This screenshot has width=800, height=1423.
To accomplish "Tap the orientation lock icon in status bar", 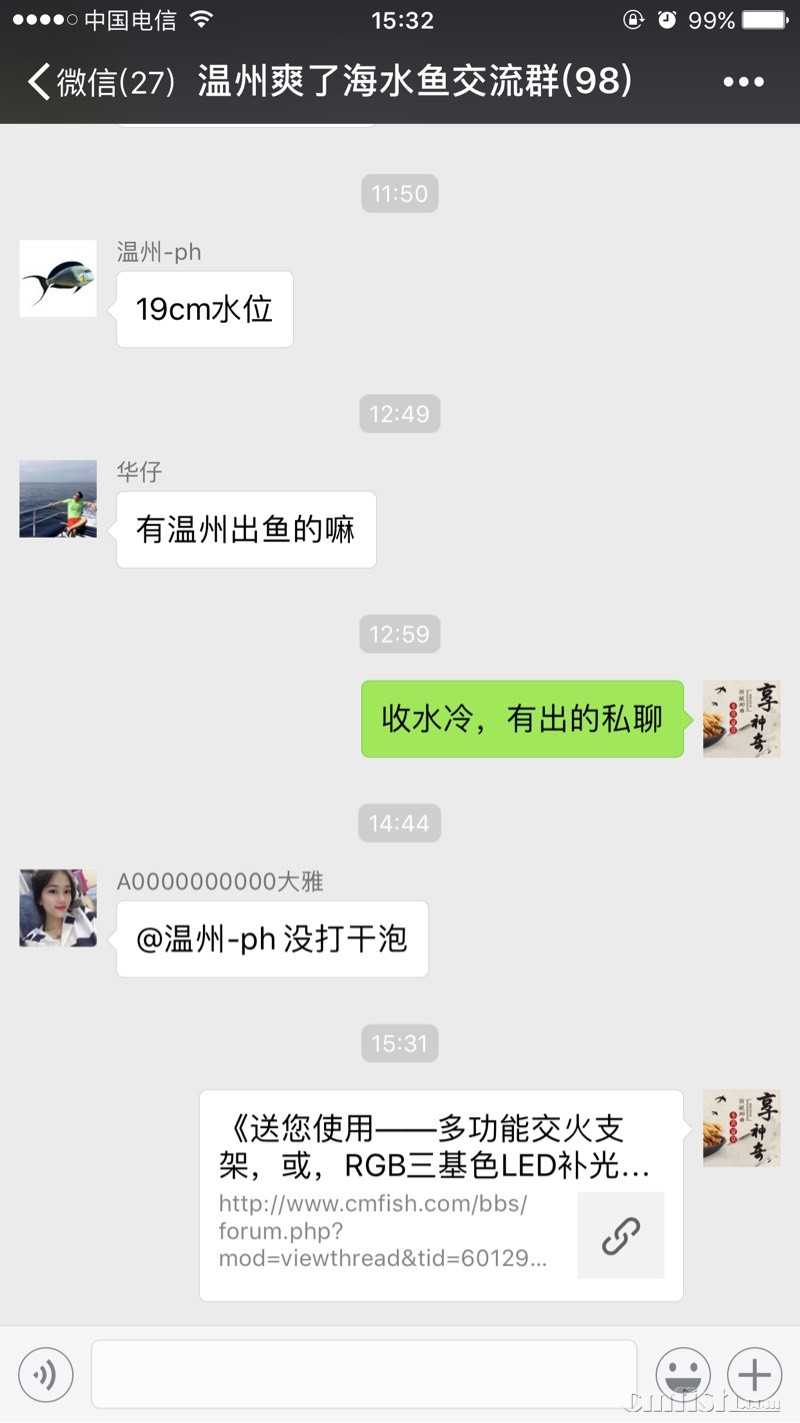I will [x=634, y=18].
